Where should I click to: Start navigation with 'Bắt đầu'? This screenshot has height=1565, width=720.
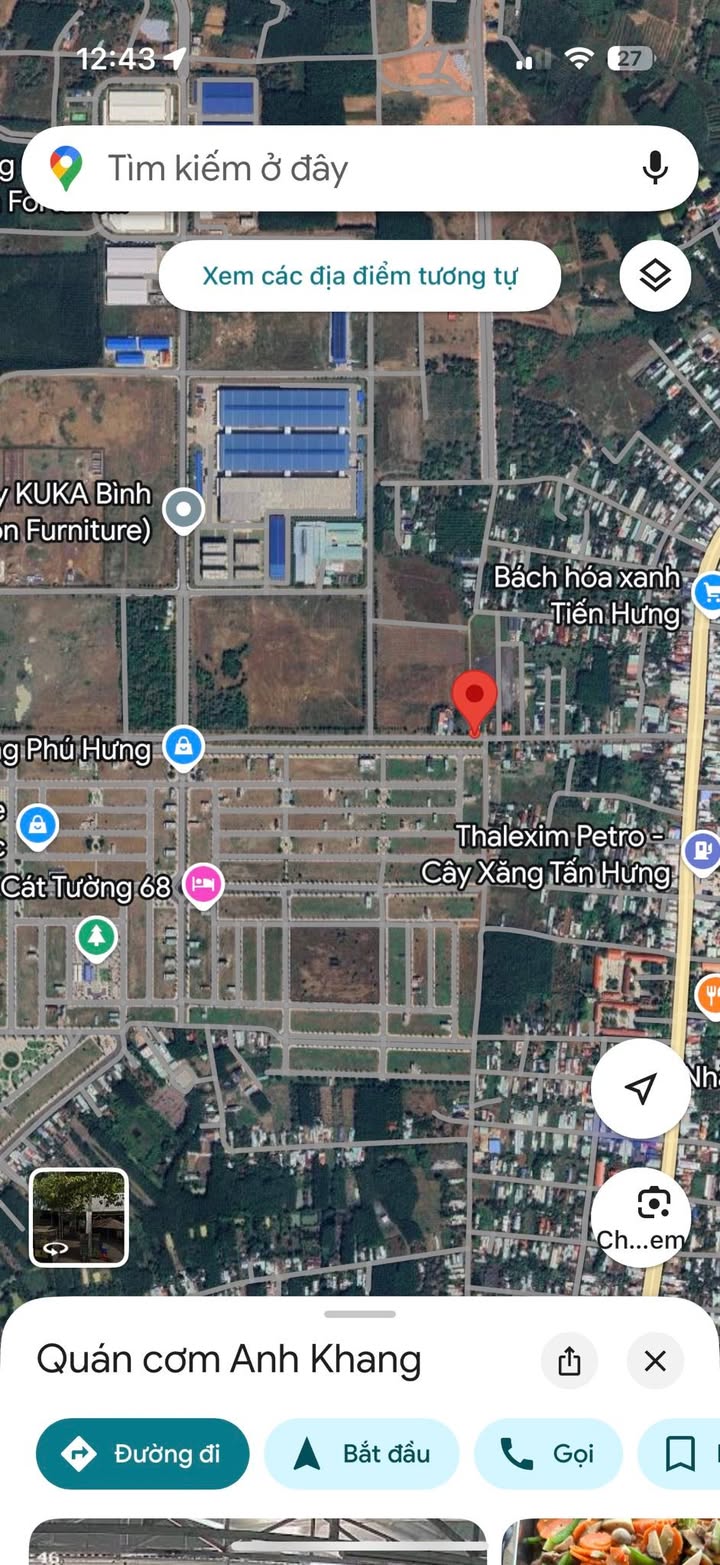tap(361, 1454)
